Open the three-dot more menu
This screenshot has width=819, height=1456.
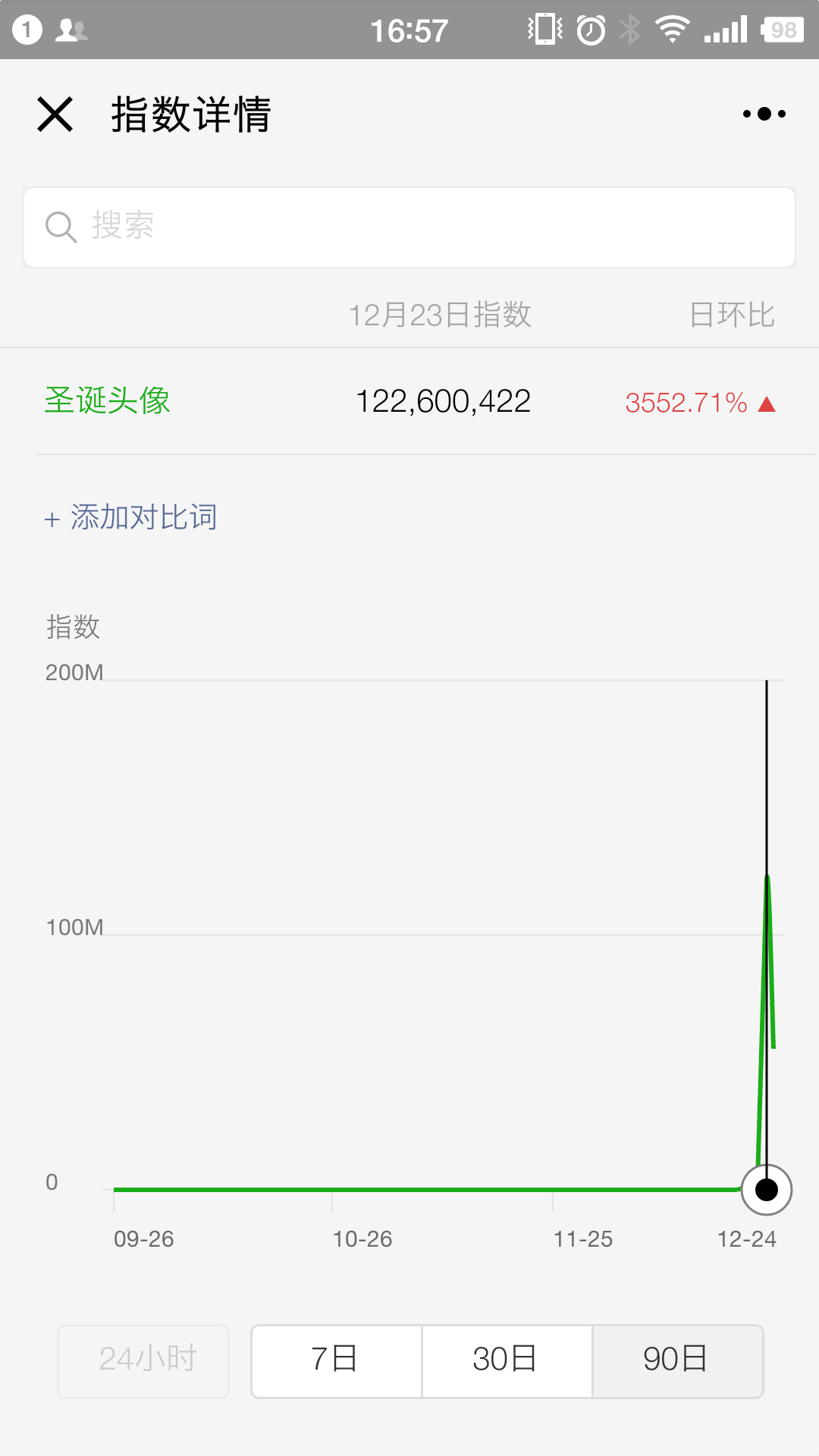pyautogui.click(x=764, y=114)
